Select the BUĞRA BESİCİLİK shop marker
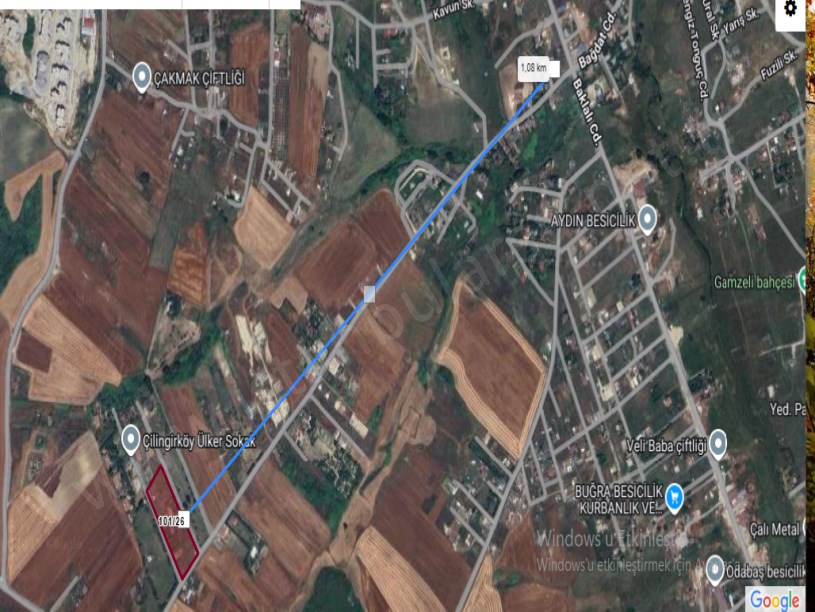Screen dimensions: 815x612 coord(675,493)
